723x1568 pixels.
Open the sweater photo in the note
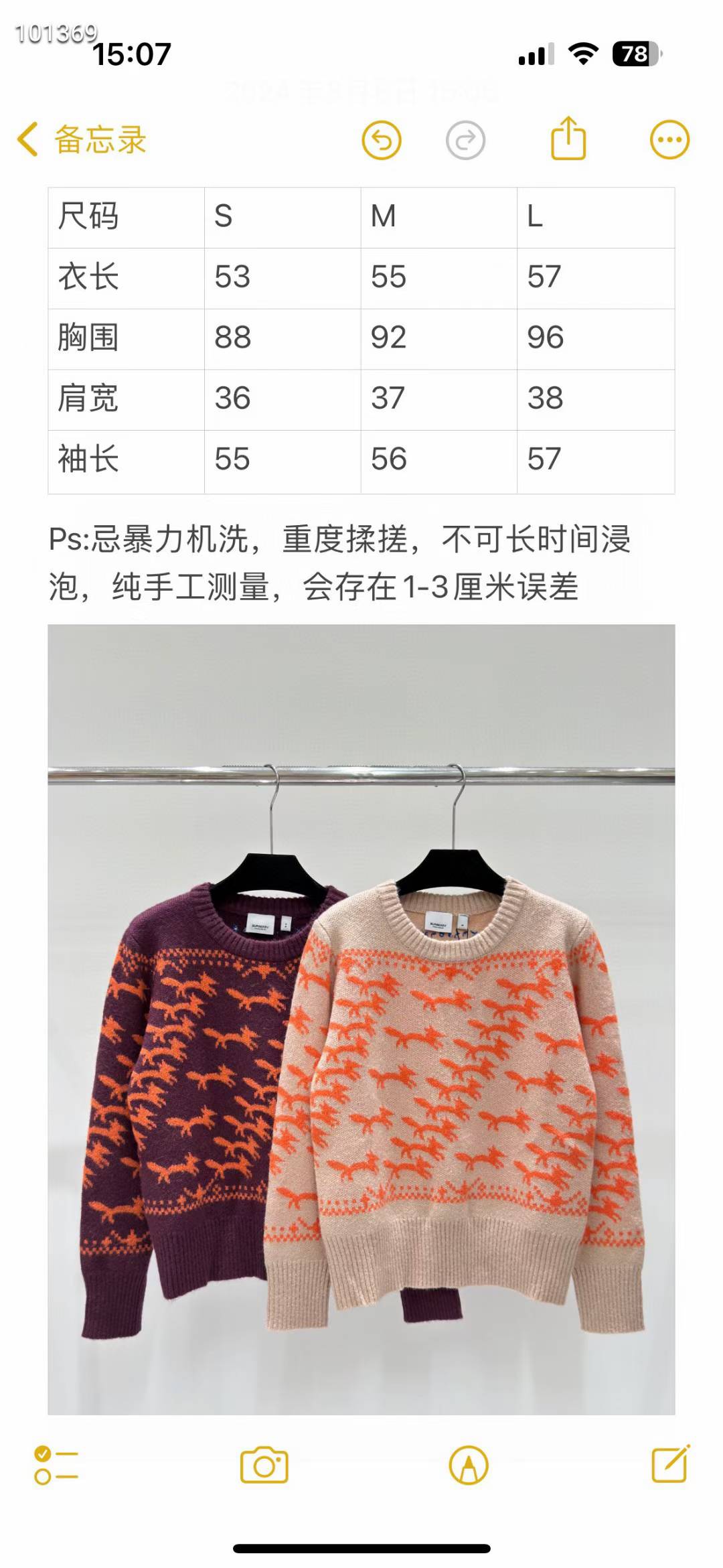[x=361, y=1019]
